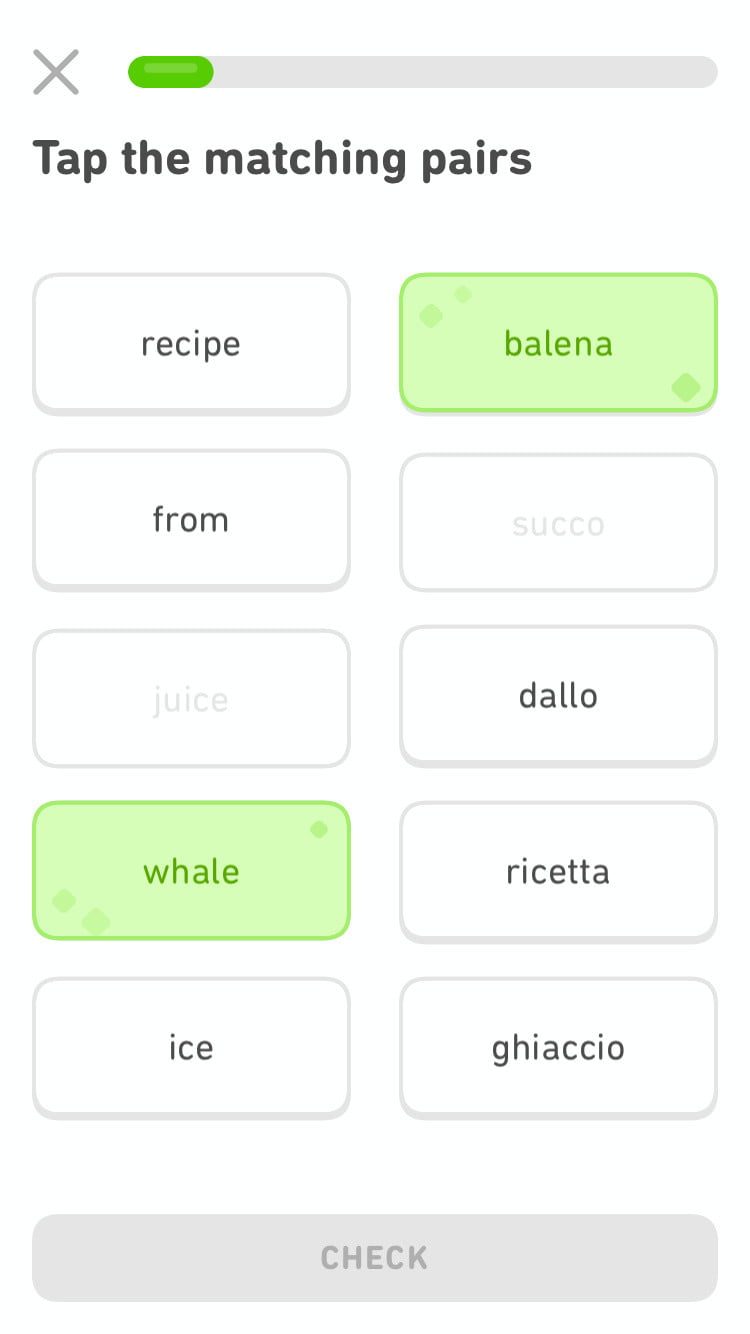Select the word card 'recipe'

pos(191,343)
